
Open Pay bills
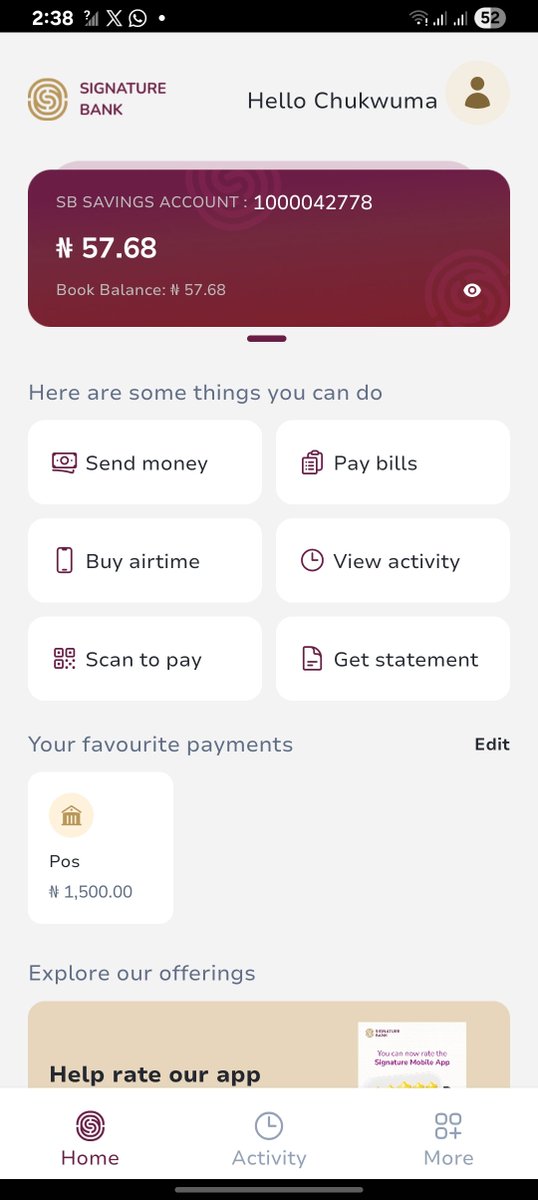(393, 462)
